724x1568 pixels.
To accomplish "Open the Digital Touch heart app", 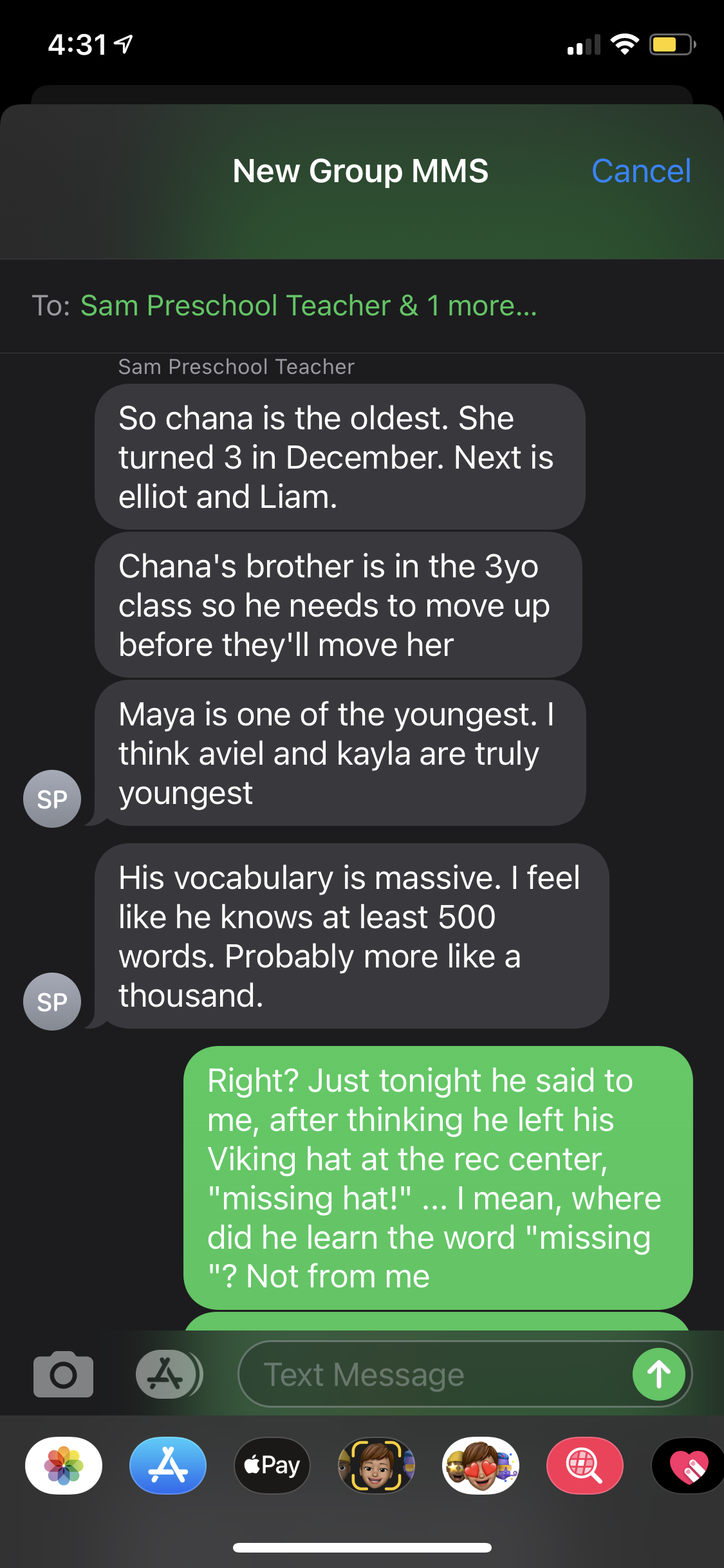I will coord(689,1466).
